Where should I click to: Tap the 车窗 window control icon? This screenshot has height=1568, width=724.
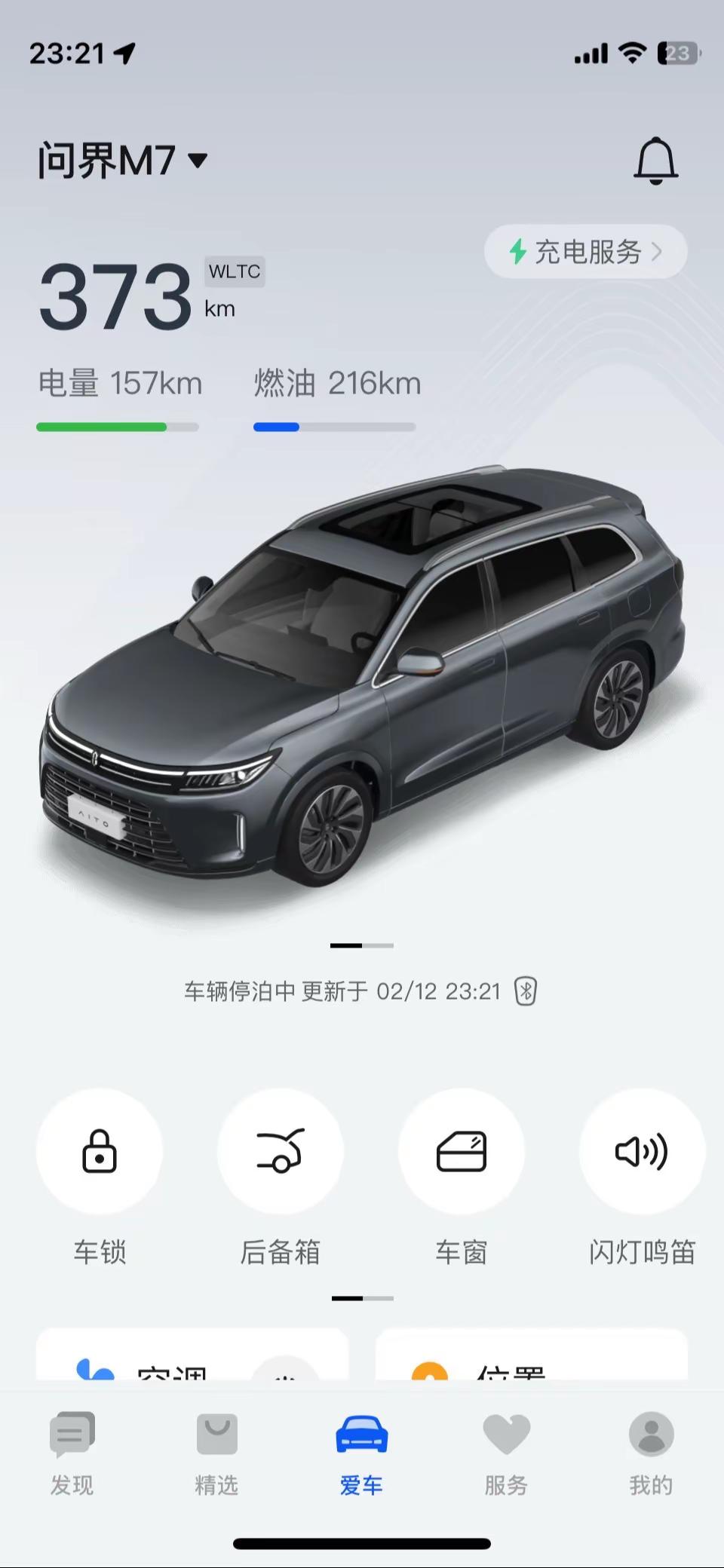(462, 1152)
